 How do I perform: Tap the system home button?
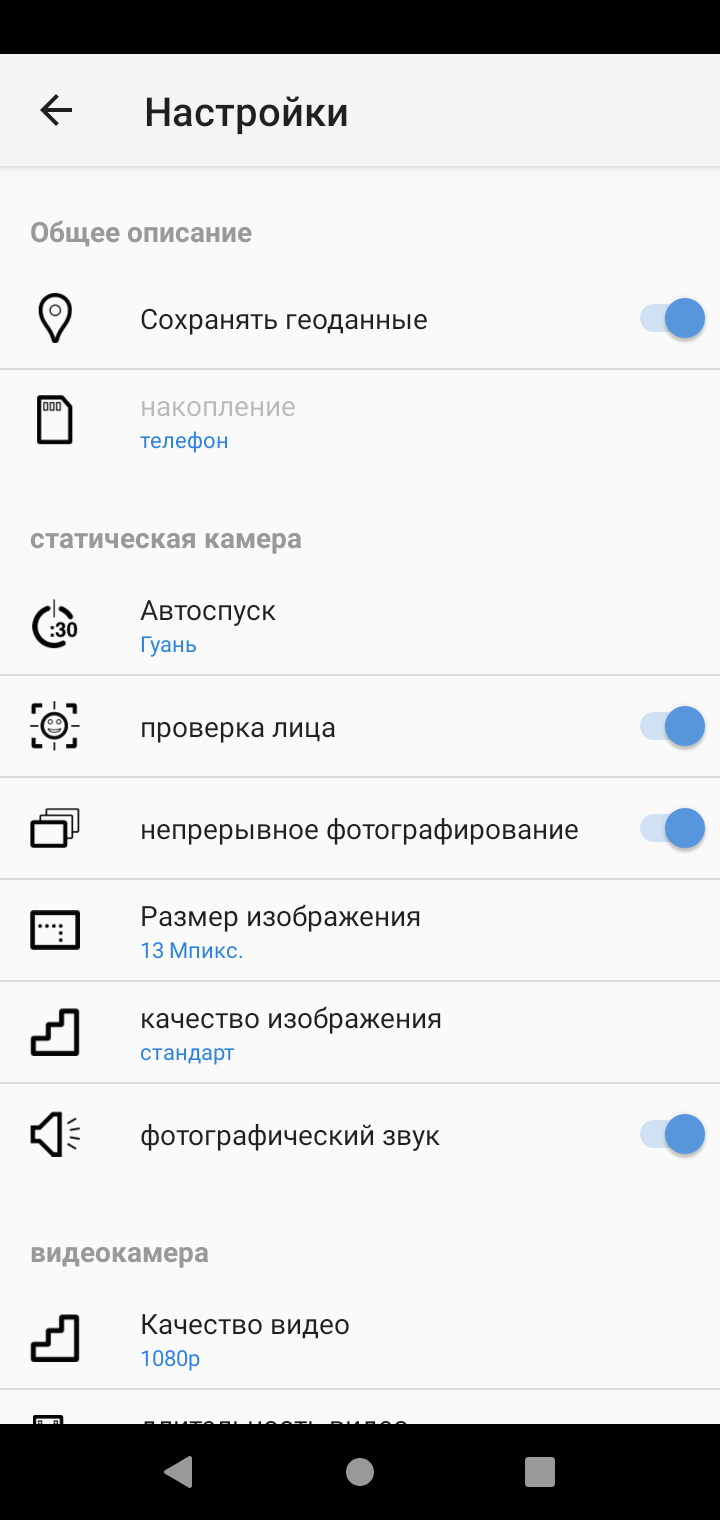click(x=360, y=1471)
